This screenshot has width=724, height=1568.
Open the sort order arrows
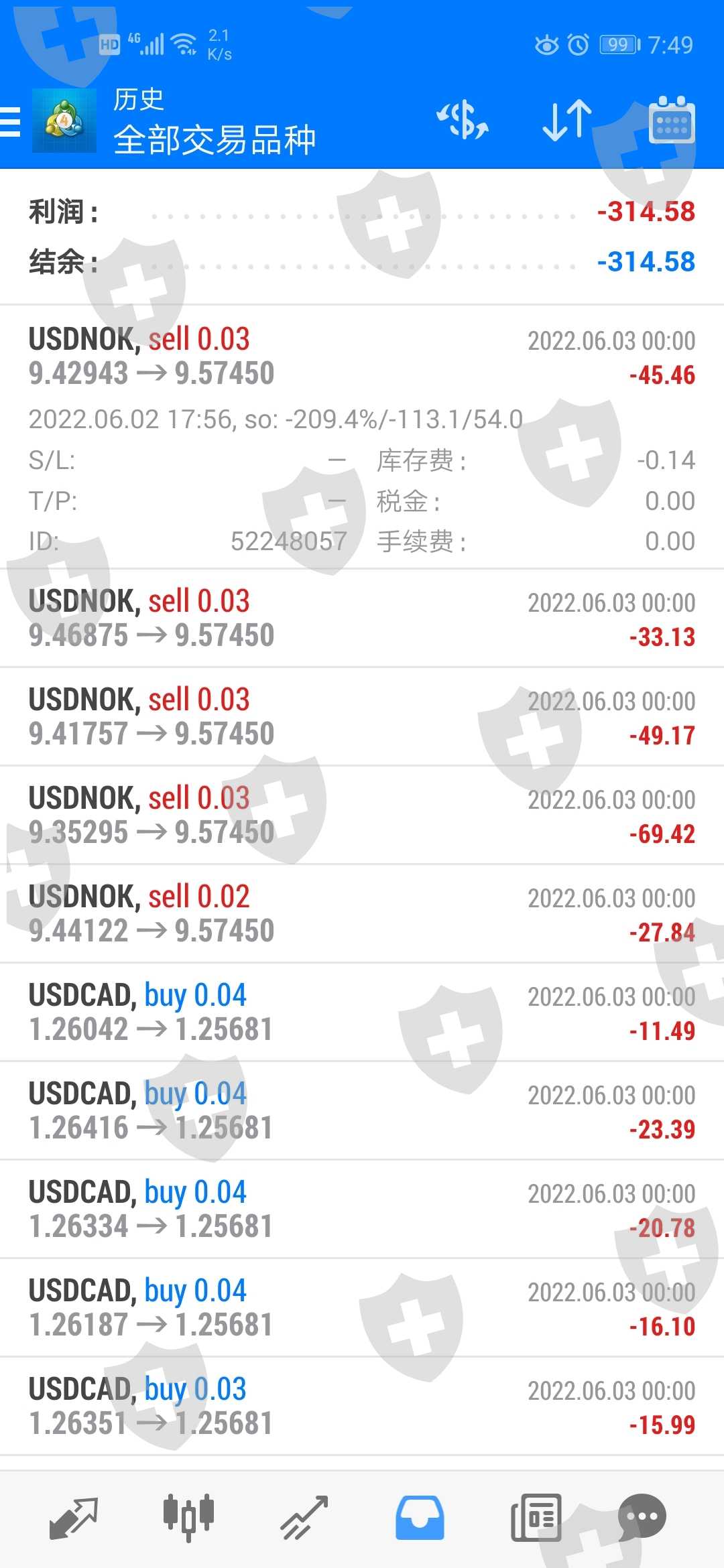(x=566, y=121)
